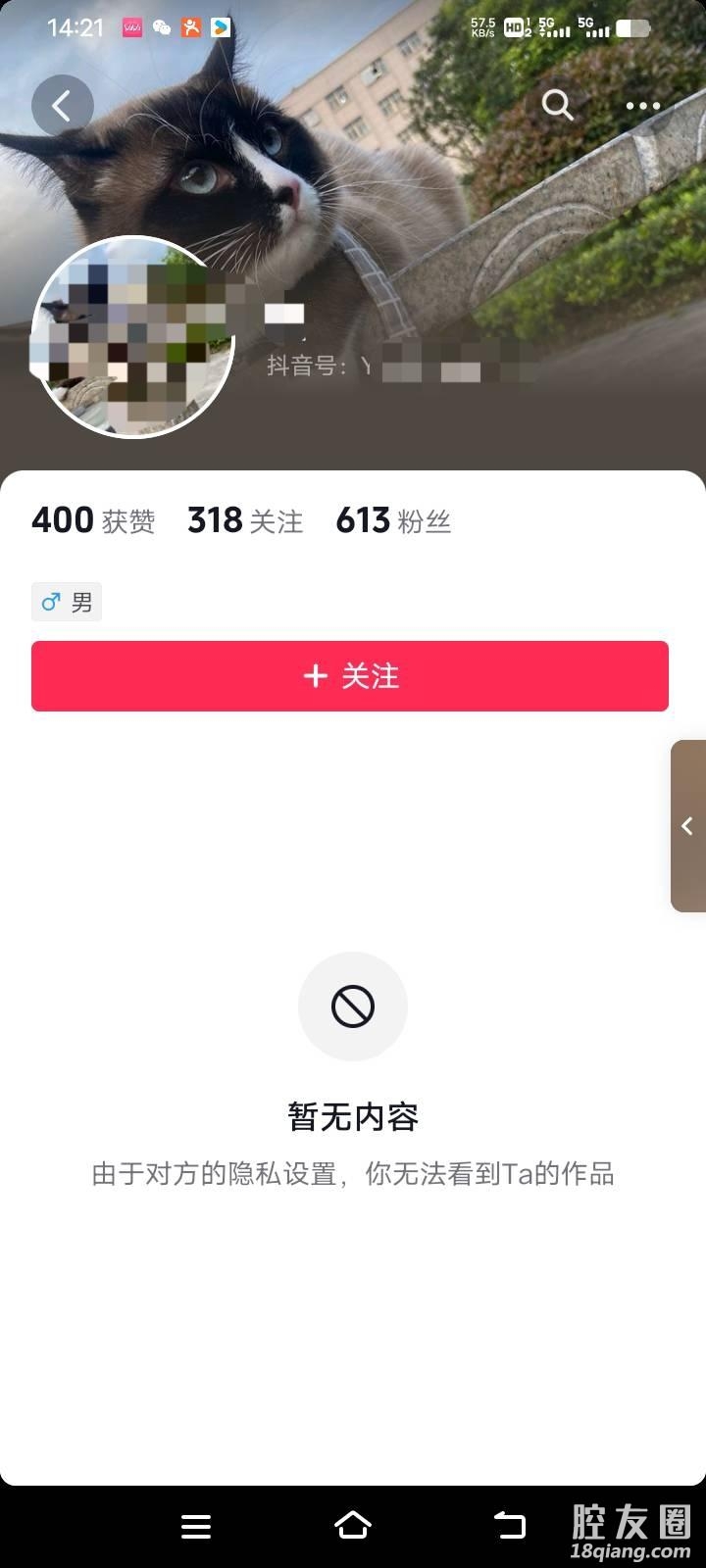Tap the red 关注 follow button

350,676
